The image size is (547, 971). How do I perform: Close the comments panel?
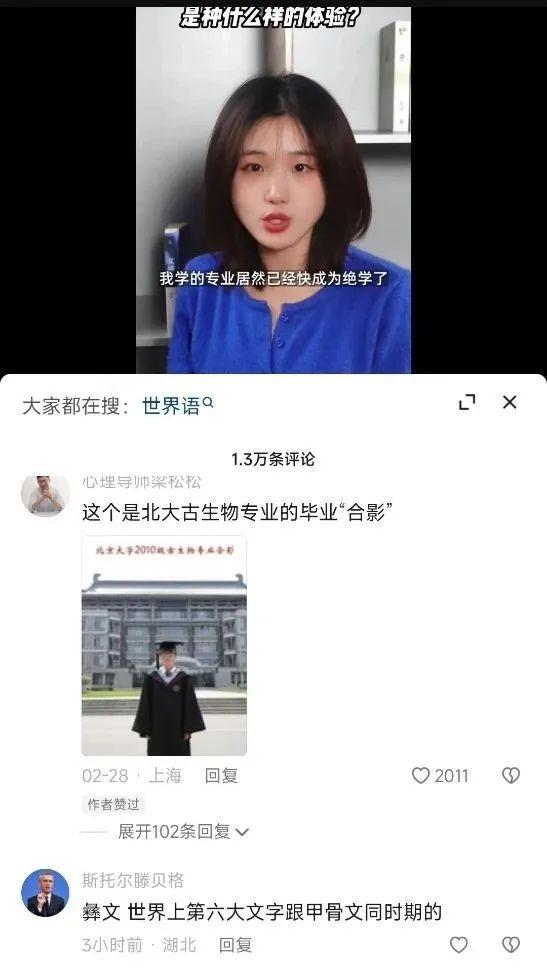(x=510, y=403)
